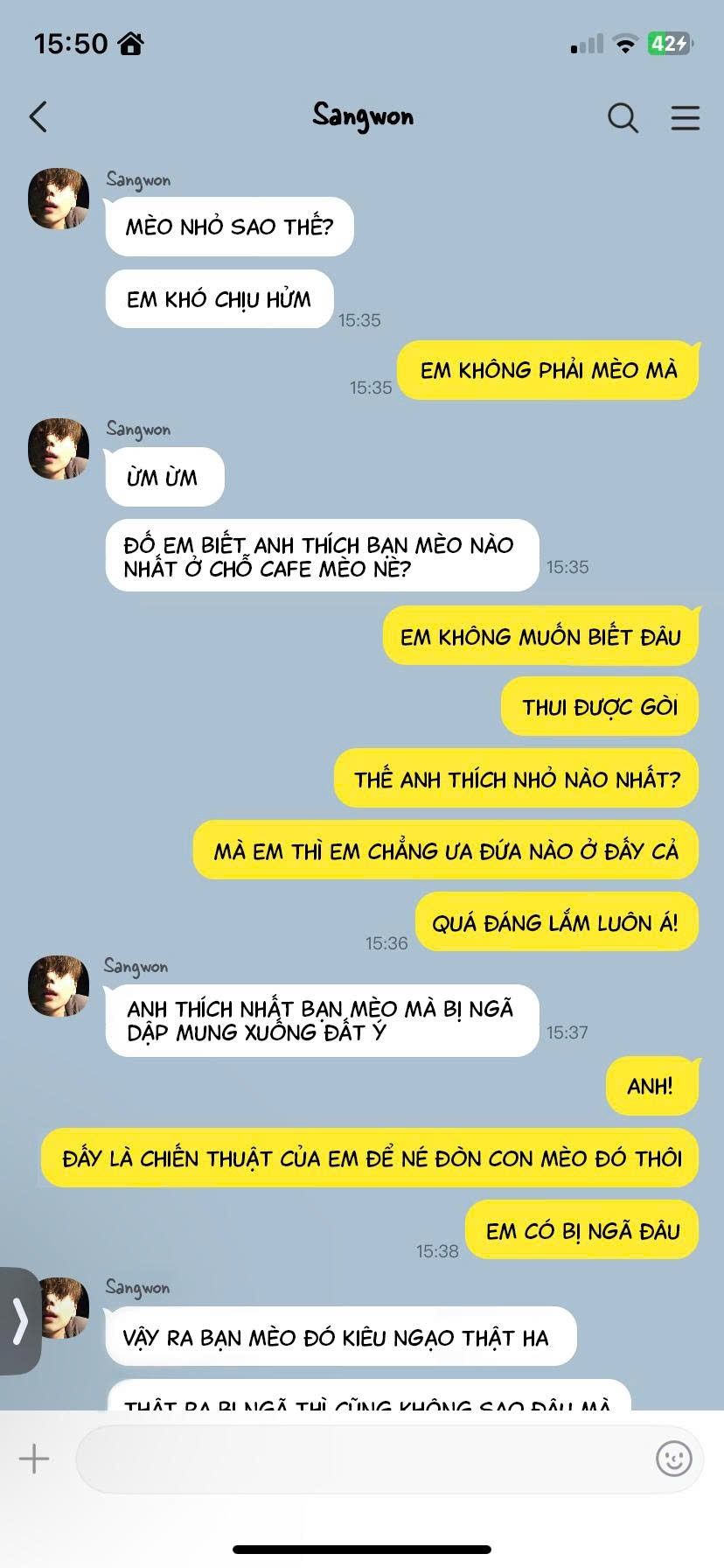This screenshot has height=1568, width=724.
Task: Open the emoji sticker picker
Action: point(674,1459)
